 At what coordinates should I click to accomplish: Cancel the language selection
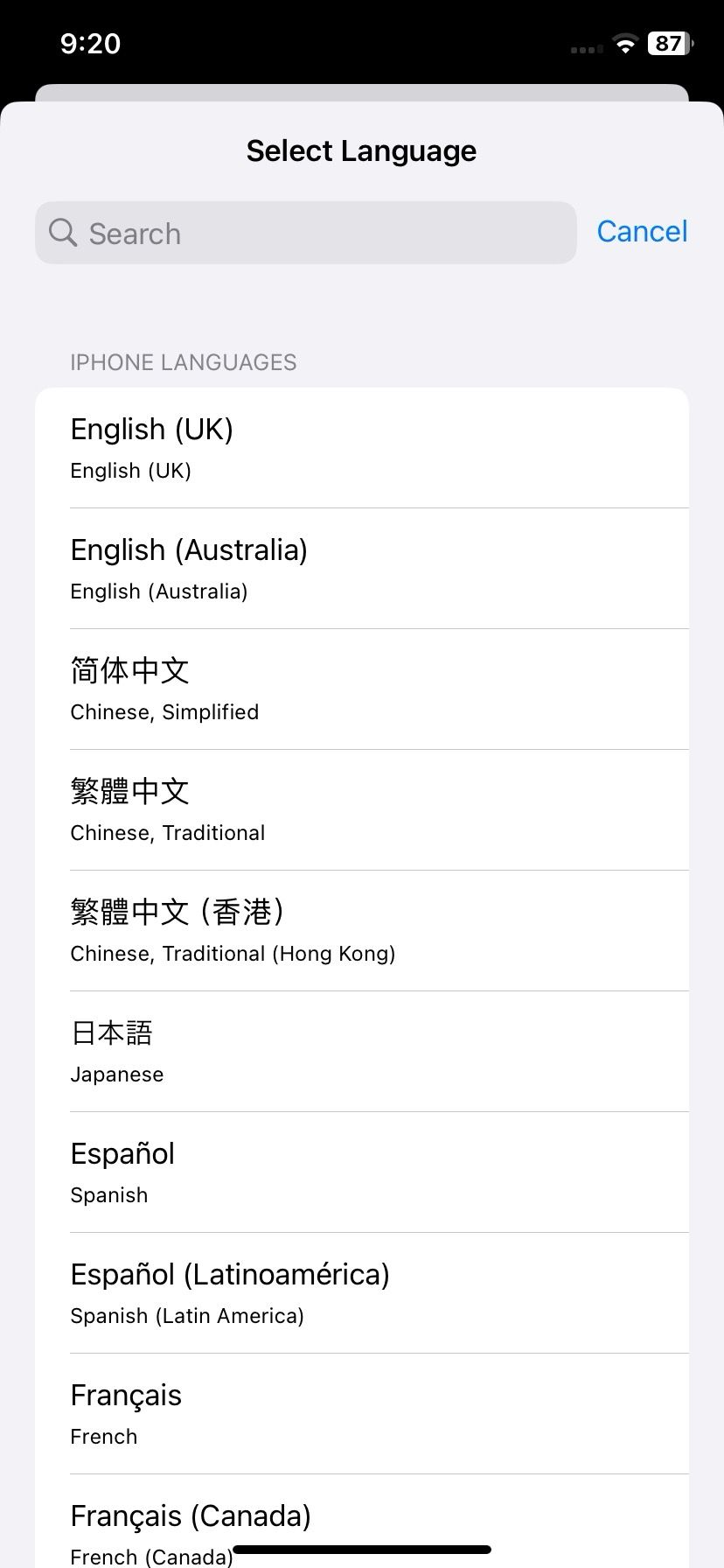tap(642, 231)
